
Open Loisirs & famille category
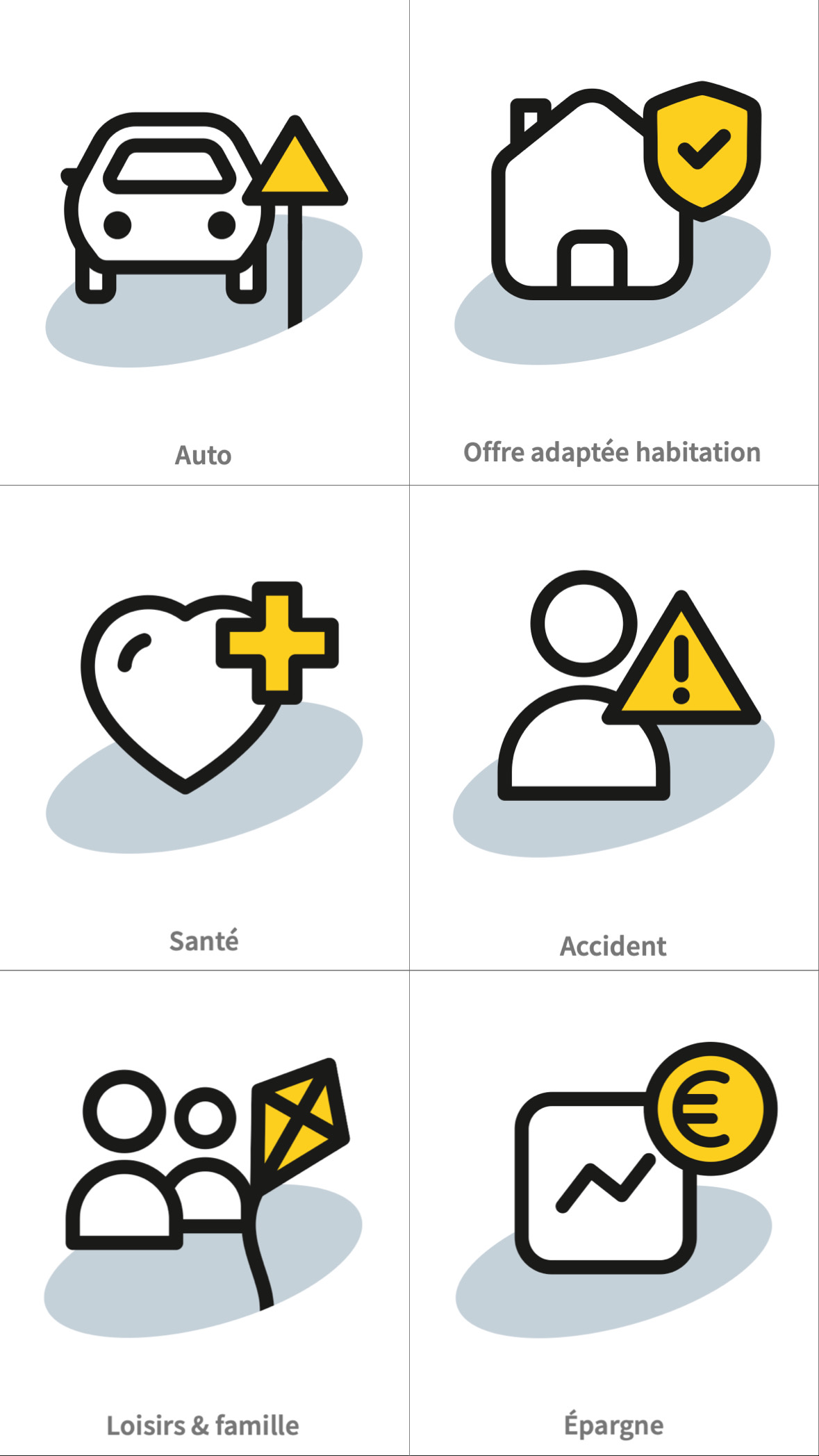(204, 1213)
